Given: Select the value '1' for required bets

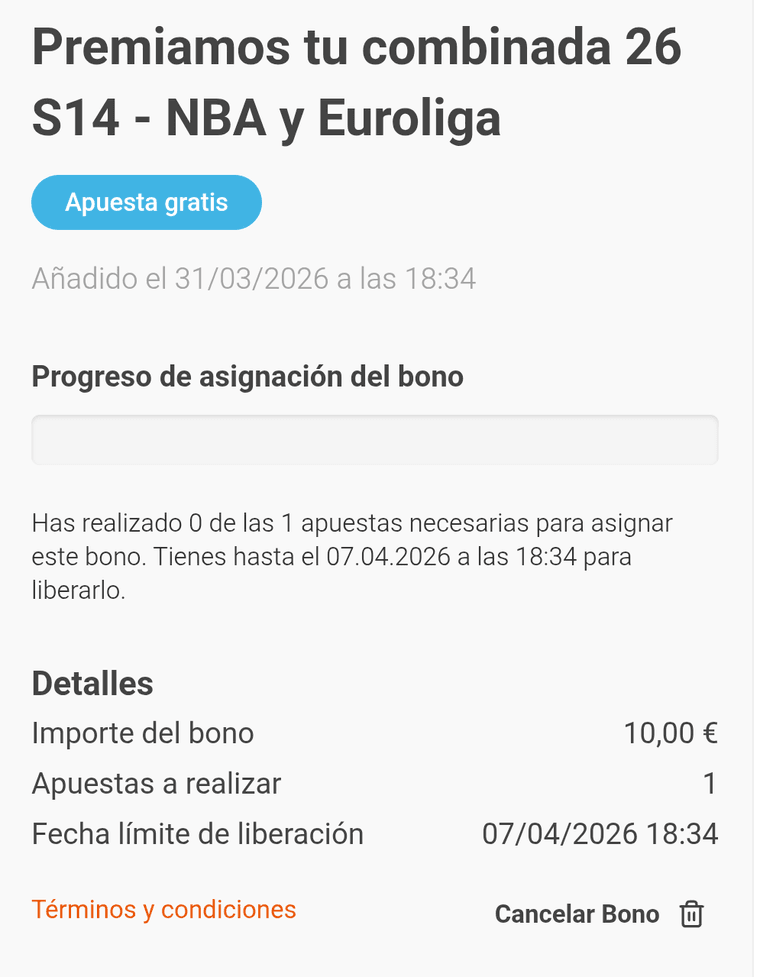Looking at the screenshot, I should [x=711, y=784].
